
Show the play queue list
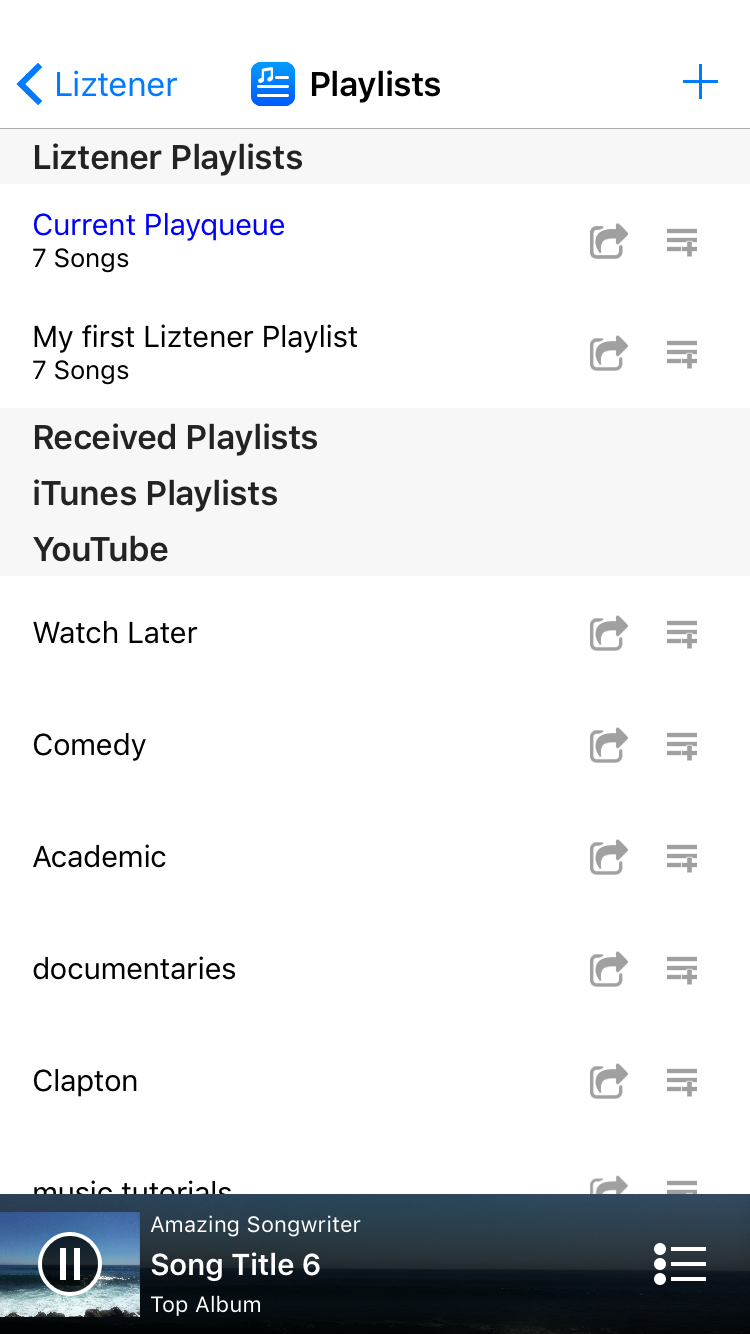click(680, 1264)
